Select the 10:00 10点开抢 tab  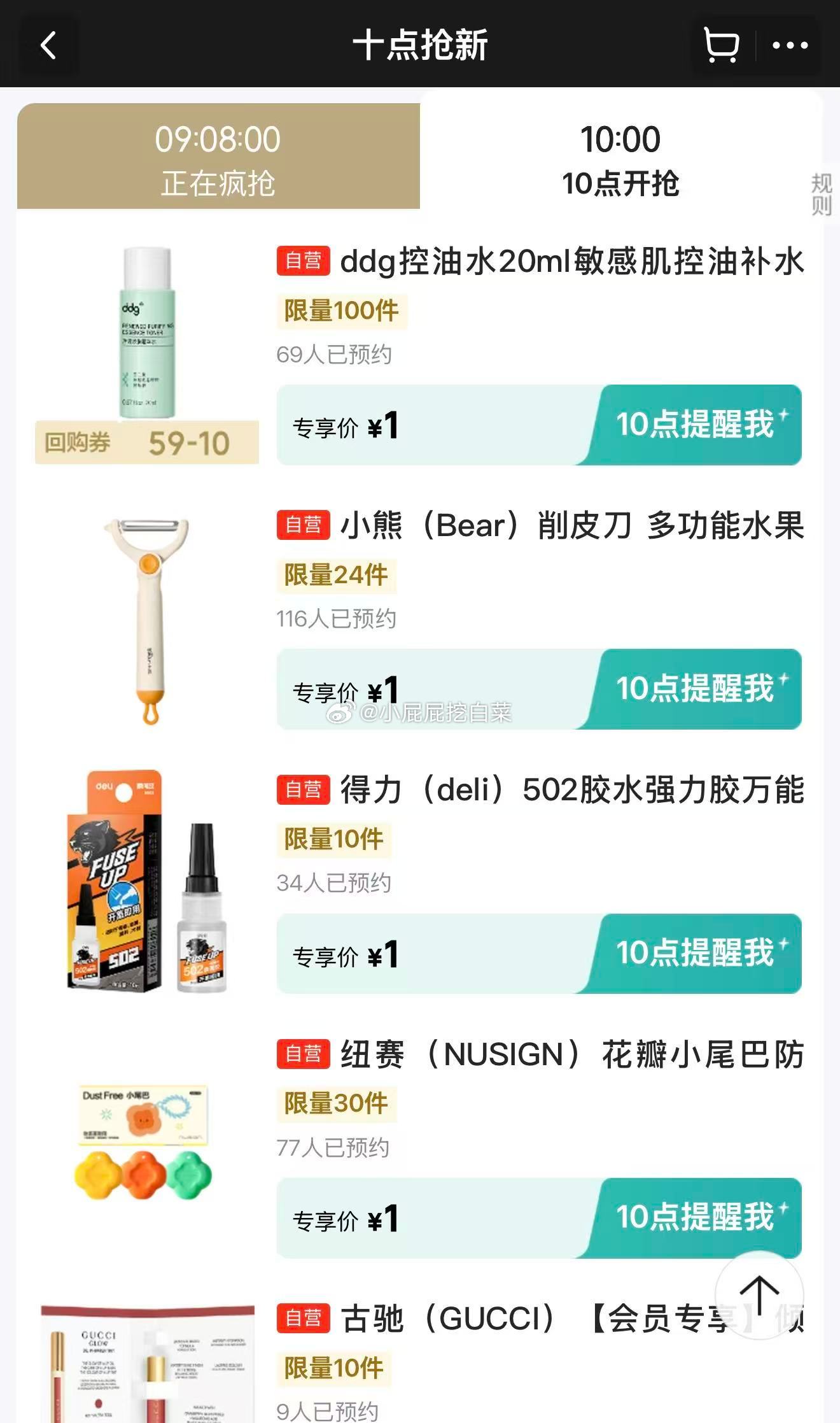click(620, 160)
